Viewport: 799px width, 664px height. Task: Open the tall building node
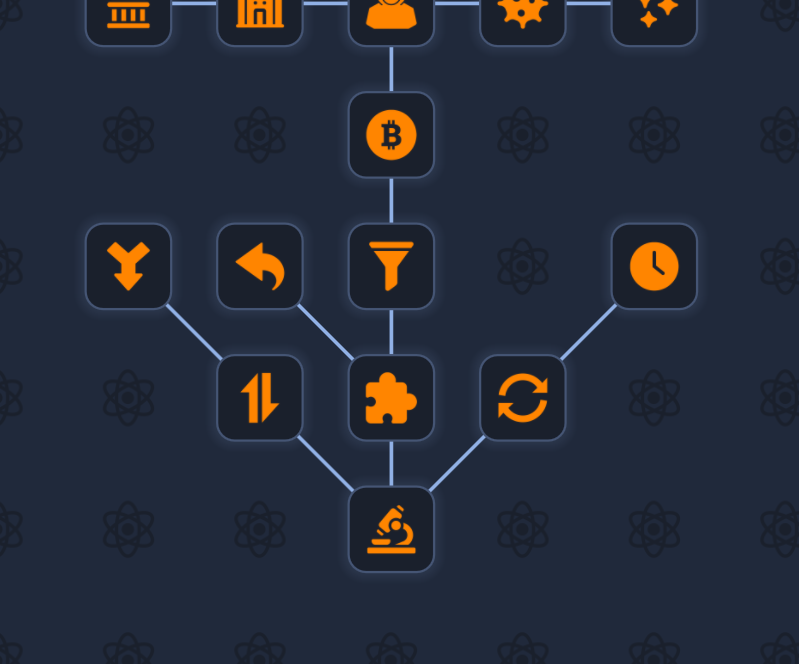tap(260, 15)
